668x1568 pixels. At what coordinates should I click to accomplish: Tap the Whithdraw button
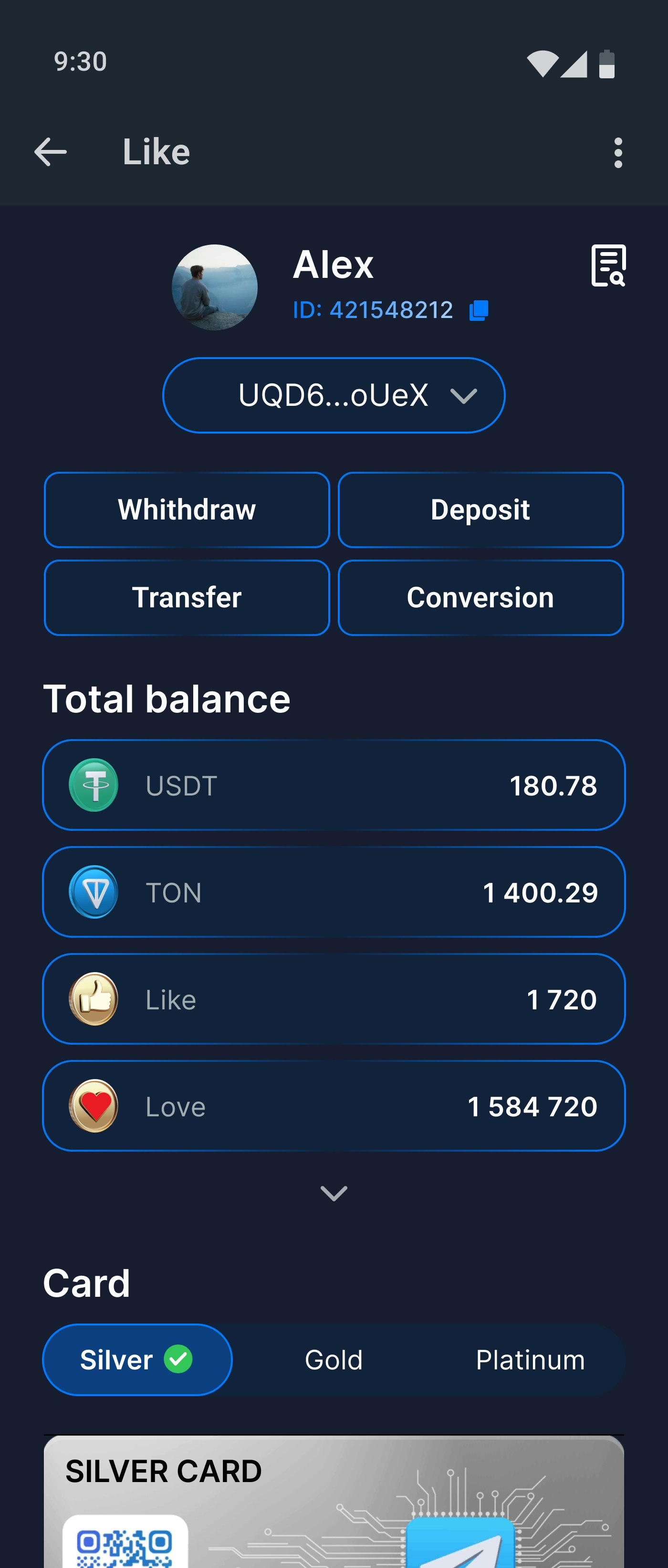(187, 510)
